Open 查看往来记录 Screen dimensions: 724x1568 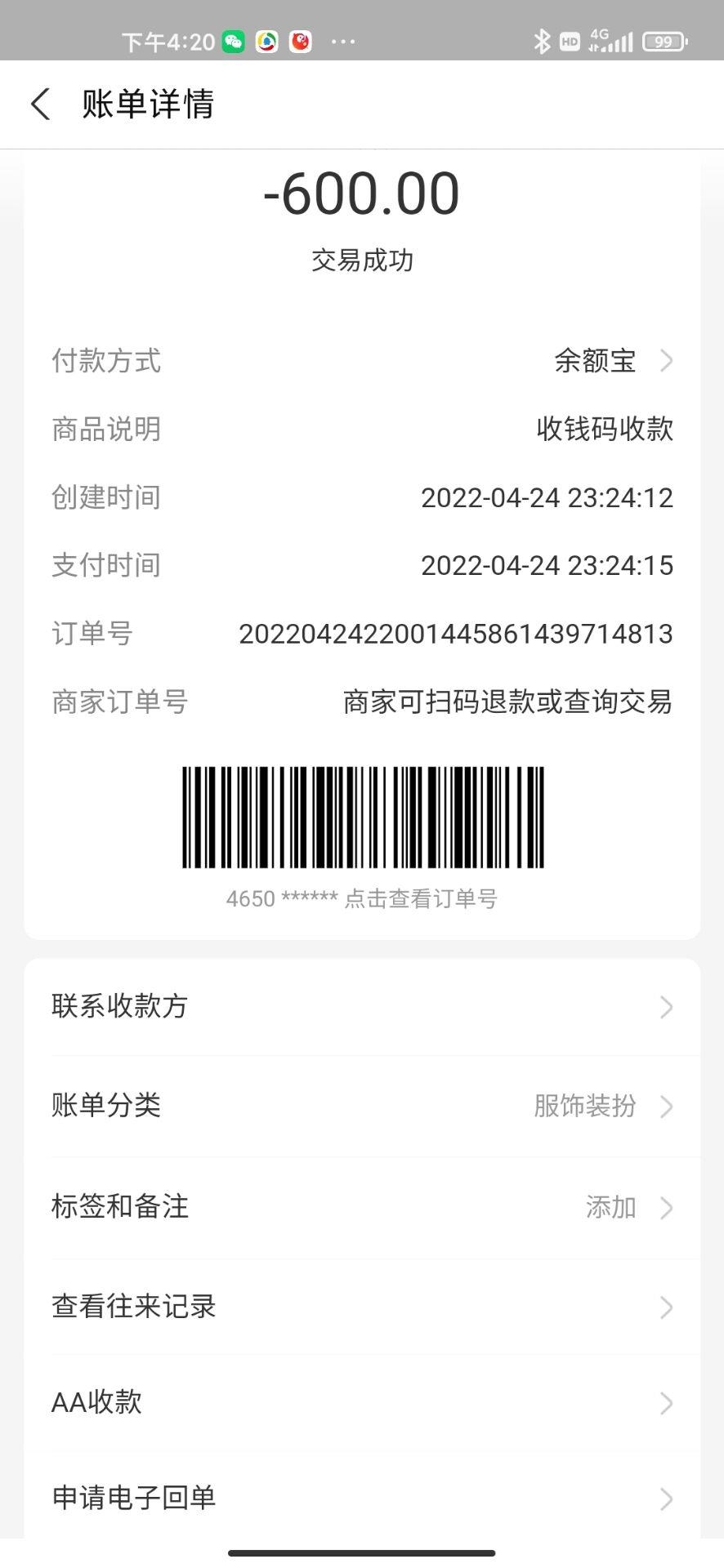tap(362, 1307)
